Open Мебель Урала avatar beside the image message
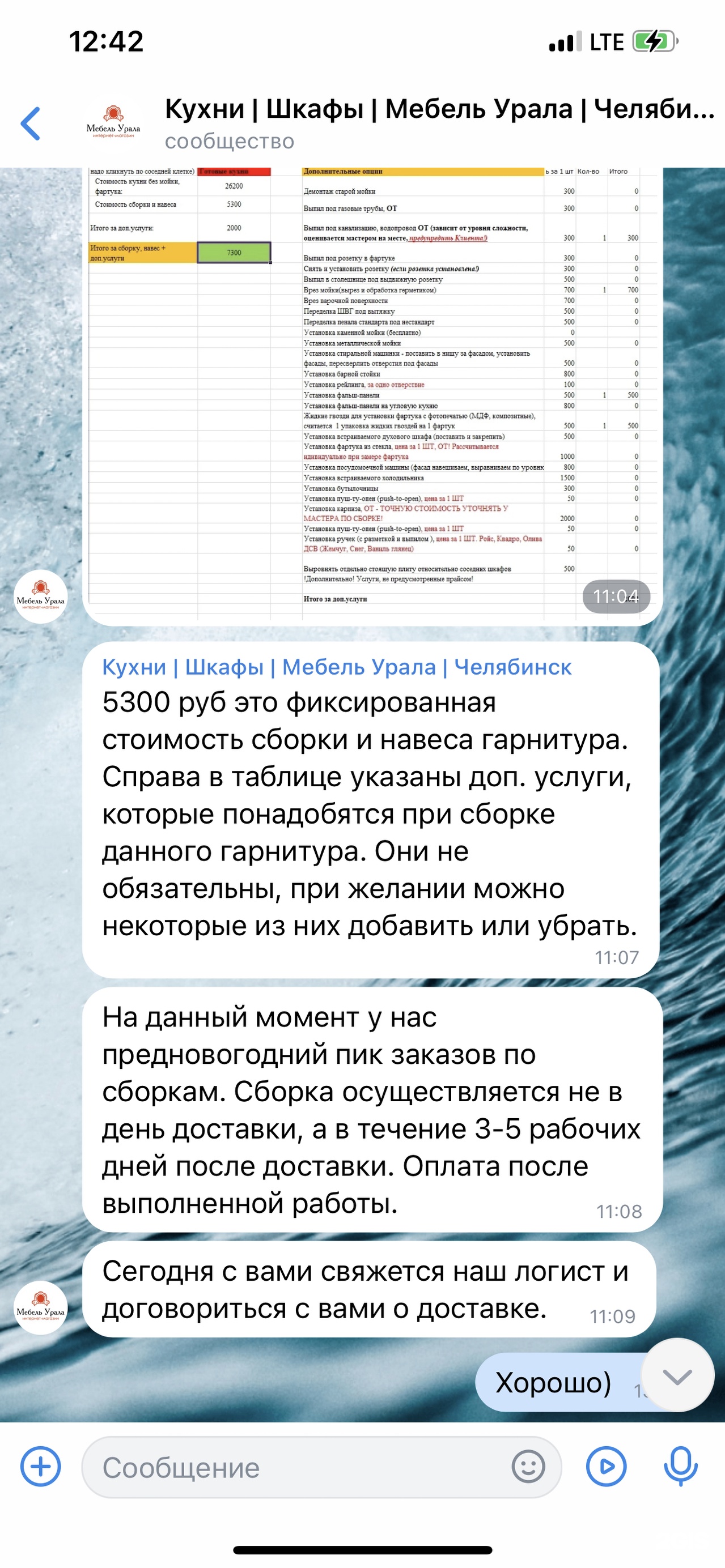 (41, 596)
